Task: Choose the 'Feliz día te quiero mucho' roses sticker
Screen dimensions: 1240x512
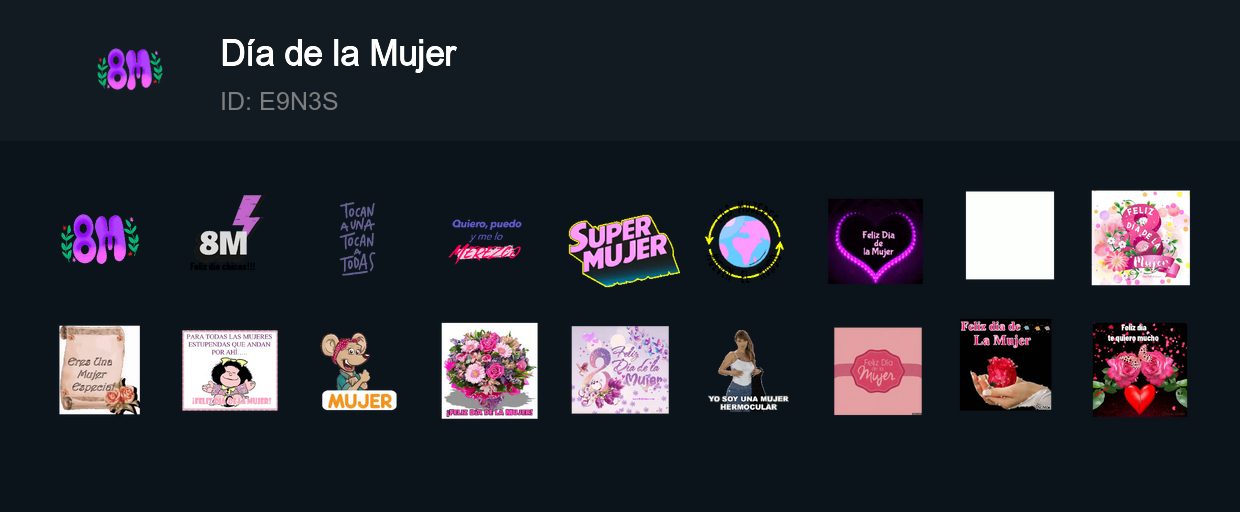Action: 1139,369
